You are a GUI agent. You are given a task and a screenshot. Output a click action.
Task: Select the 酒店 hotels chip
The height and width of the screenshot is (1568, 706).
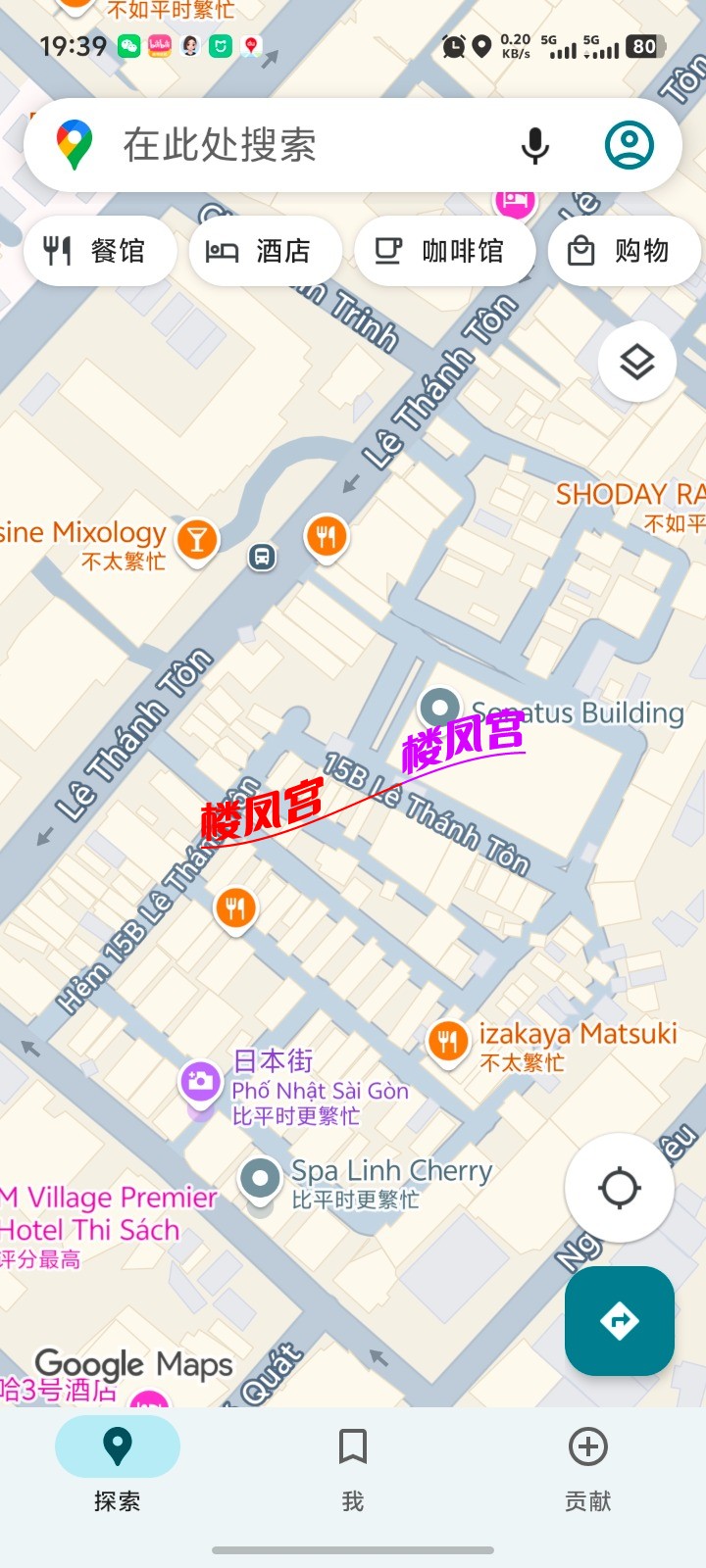pyautogui.click(x=265, y=251)
